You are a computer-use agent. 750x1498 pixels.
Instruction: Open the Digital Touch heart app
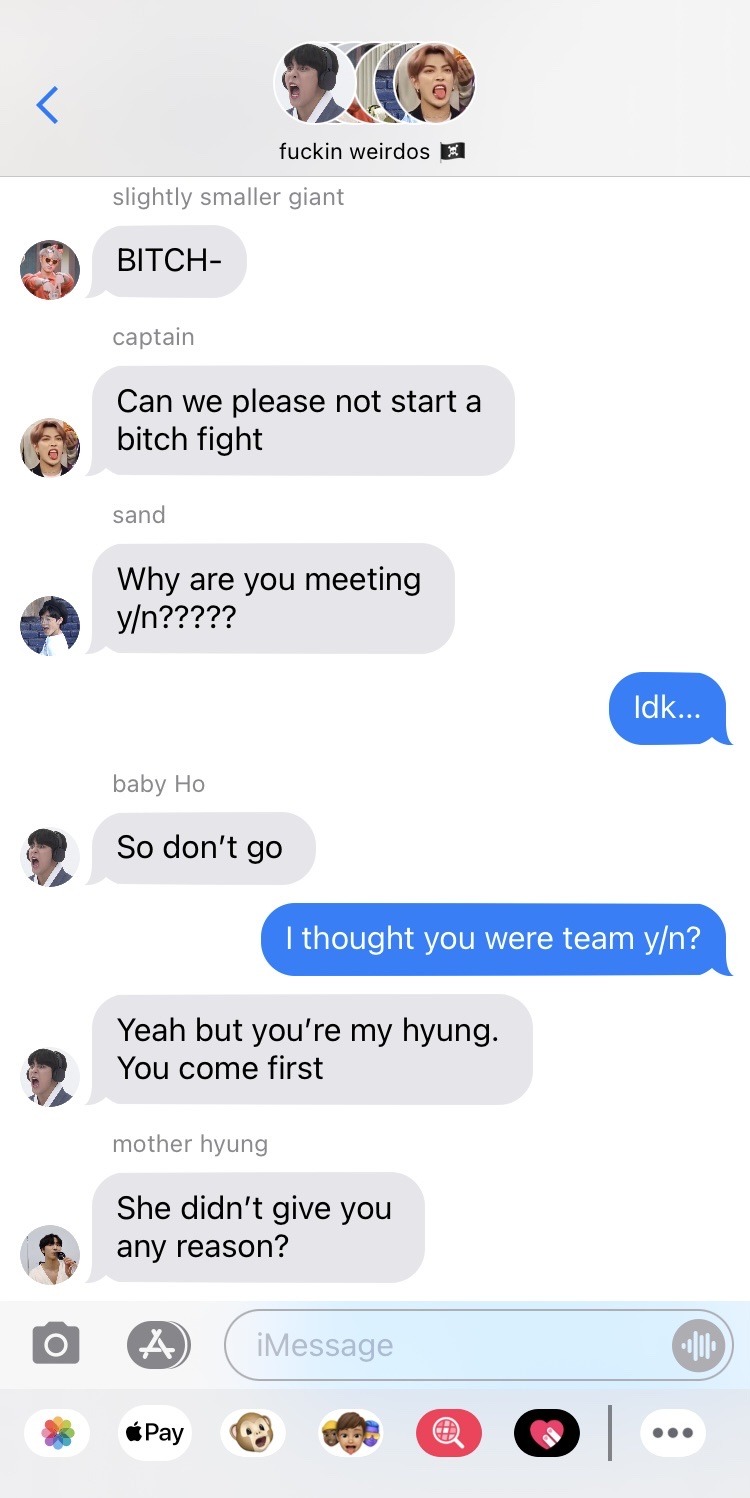pos(546,1433)
